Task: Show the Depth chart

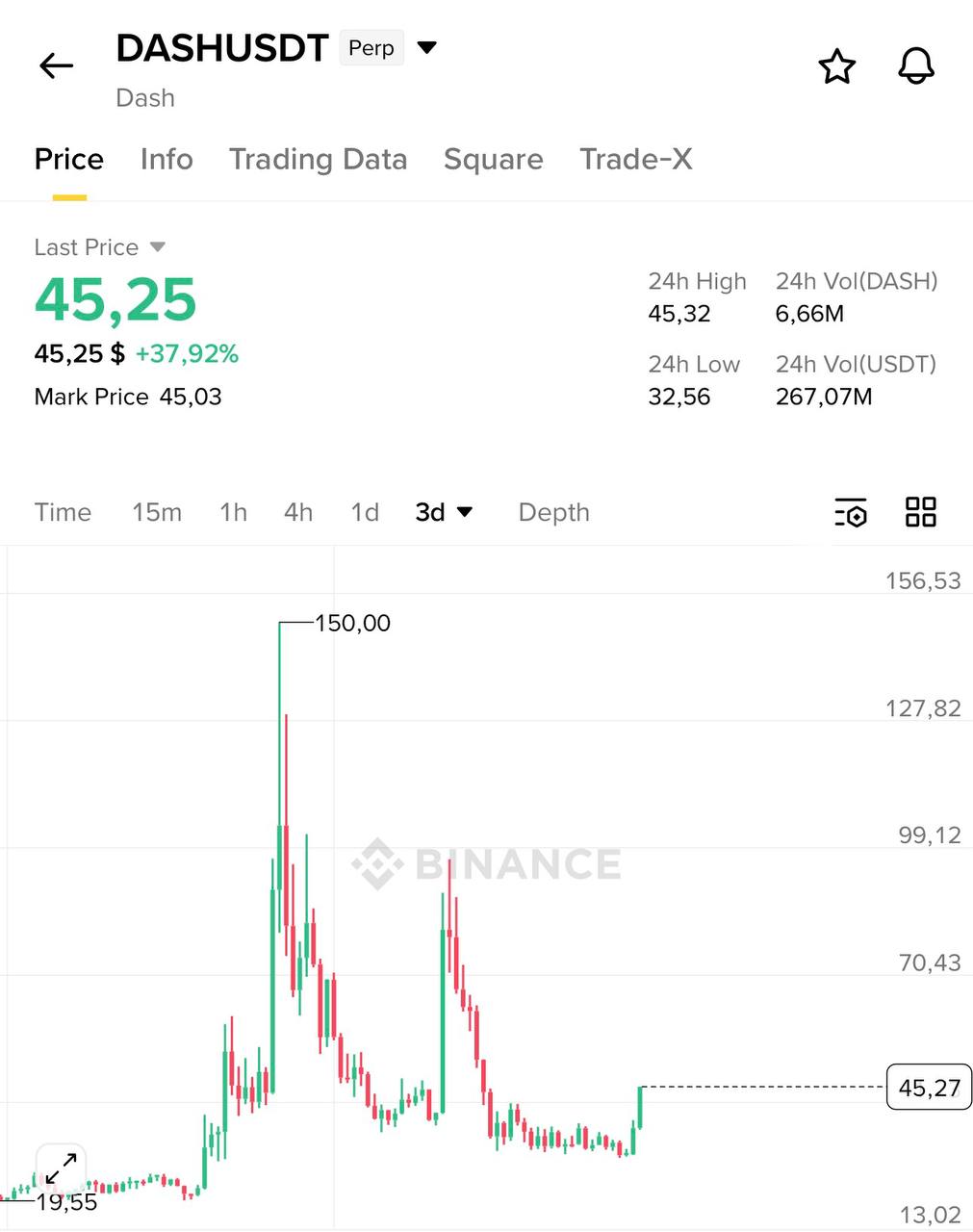Action: pyautogui.click(x=553, y=512)
